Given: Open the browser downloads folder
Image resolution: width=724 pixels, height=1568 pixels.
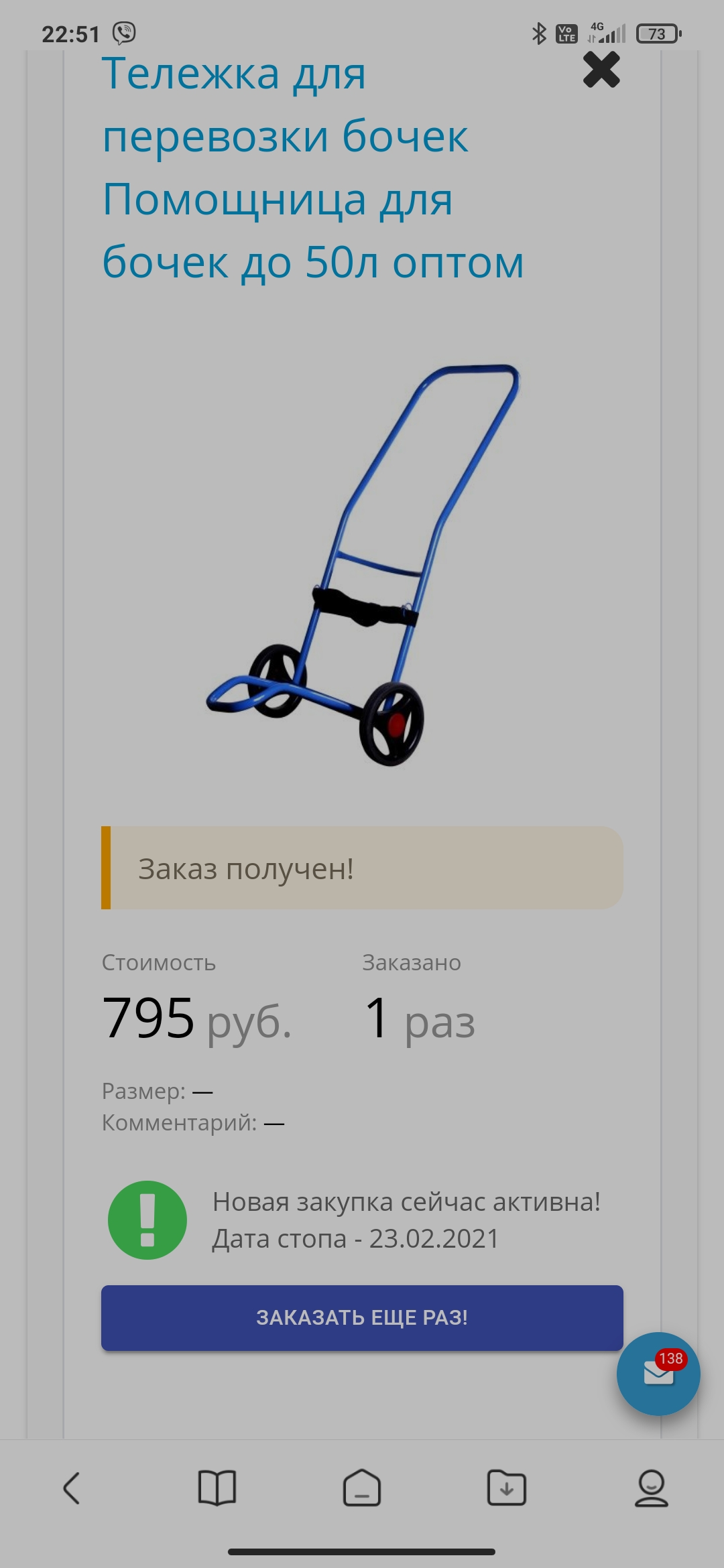Looking at the screenshot, I should pos(507,1488).
